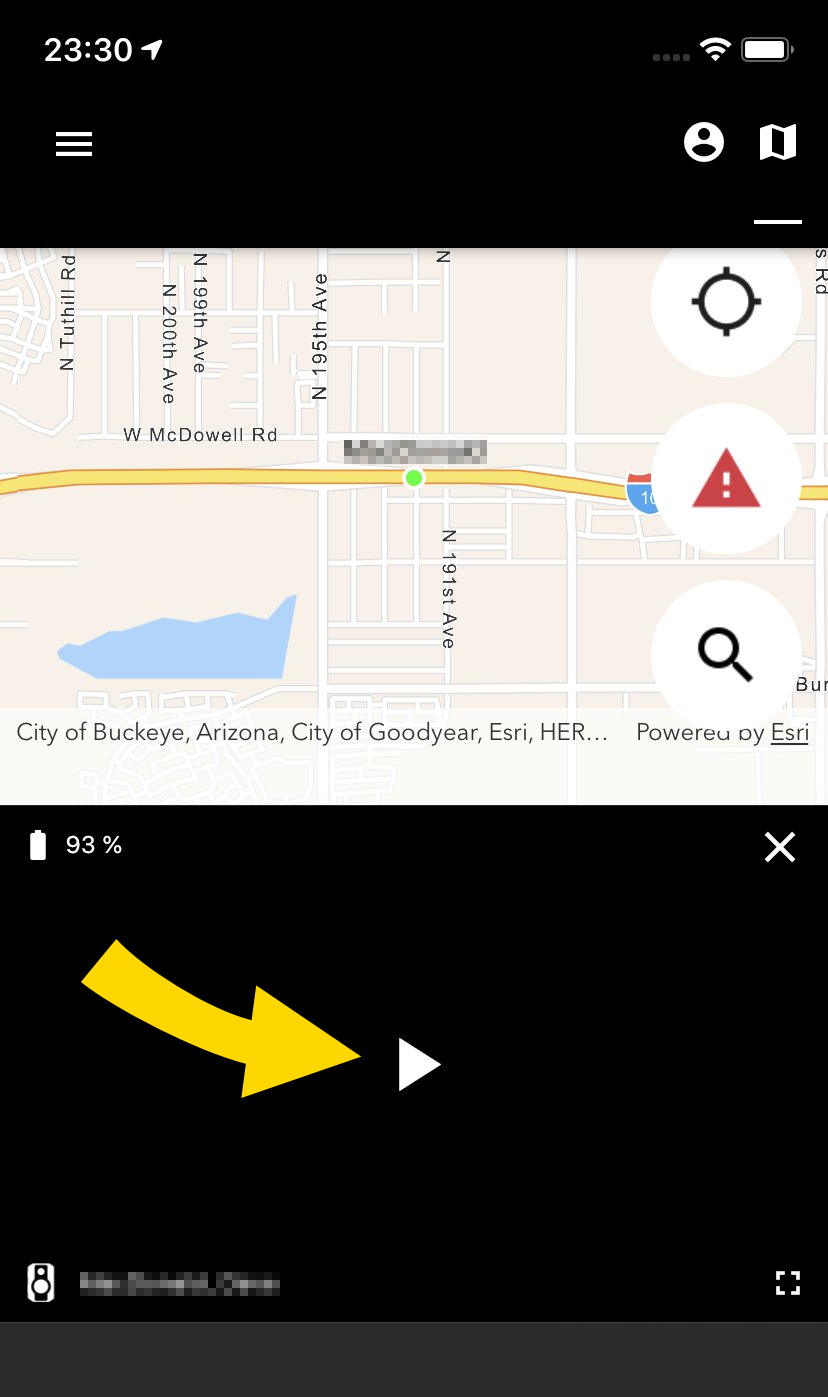
Task: Open map search magnifier
Action: point(726,655)
